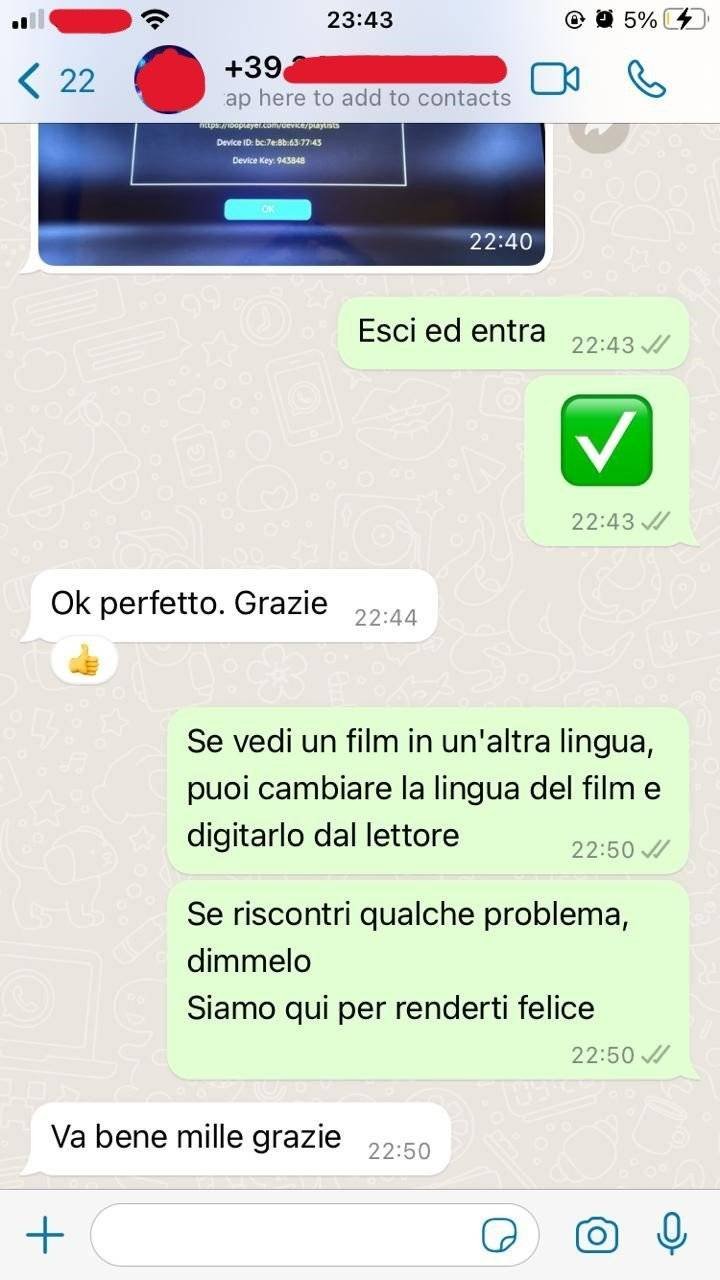Open the sticker picker in message field
This screenshot has height=1280, width=720.
tap(499, 1236)
